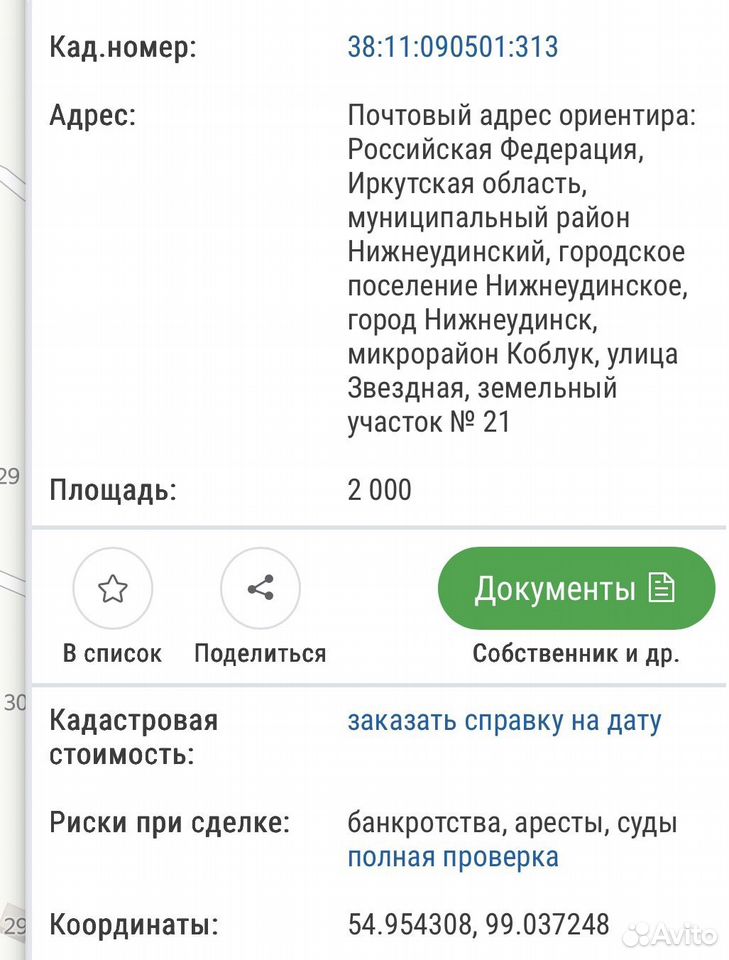729x960 pixels.
Task: Add the plot to list with star
Action: [113, 588]
